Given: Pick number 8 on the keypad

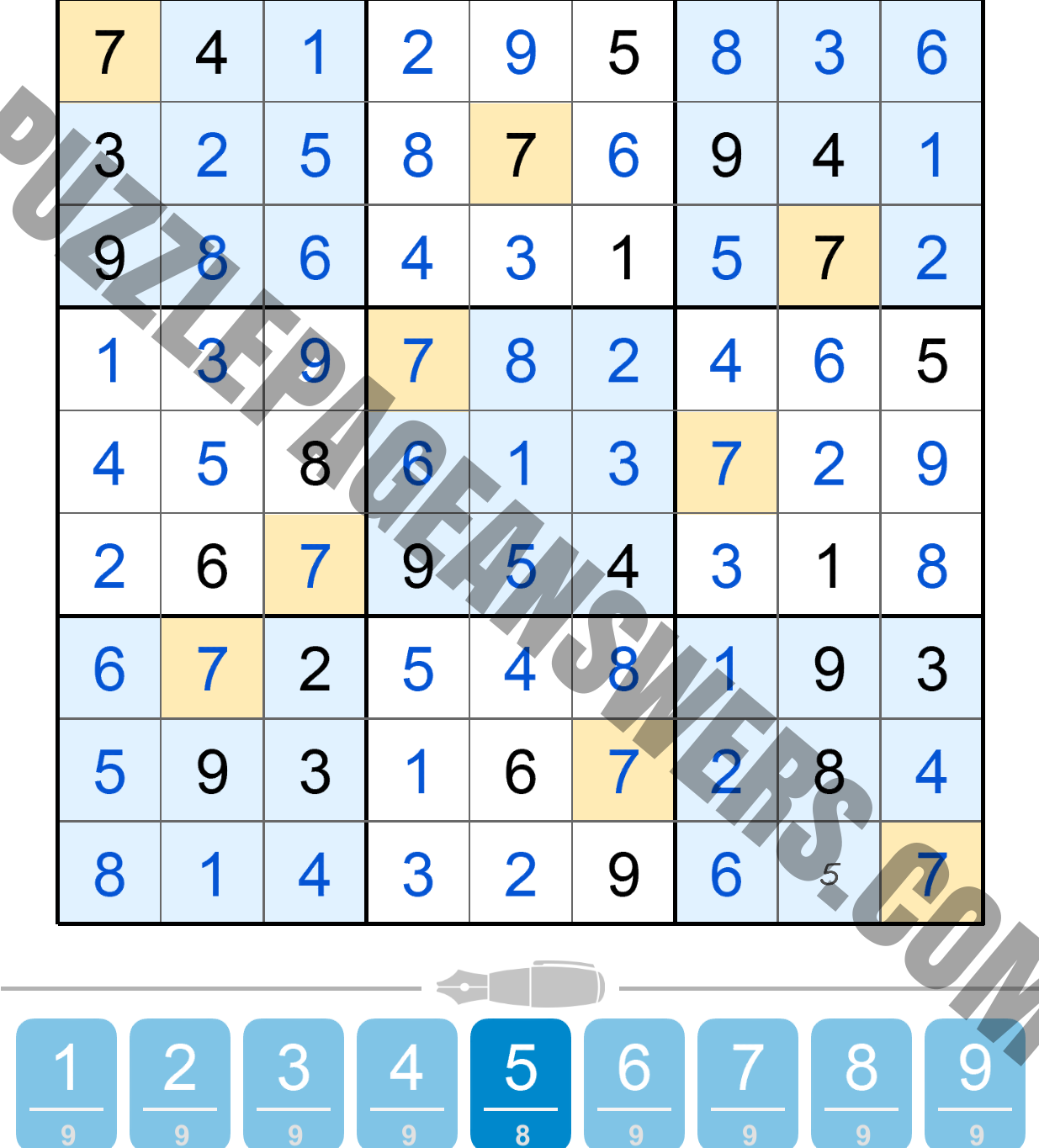Looking at the screenshot, I should (861, 1082).
